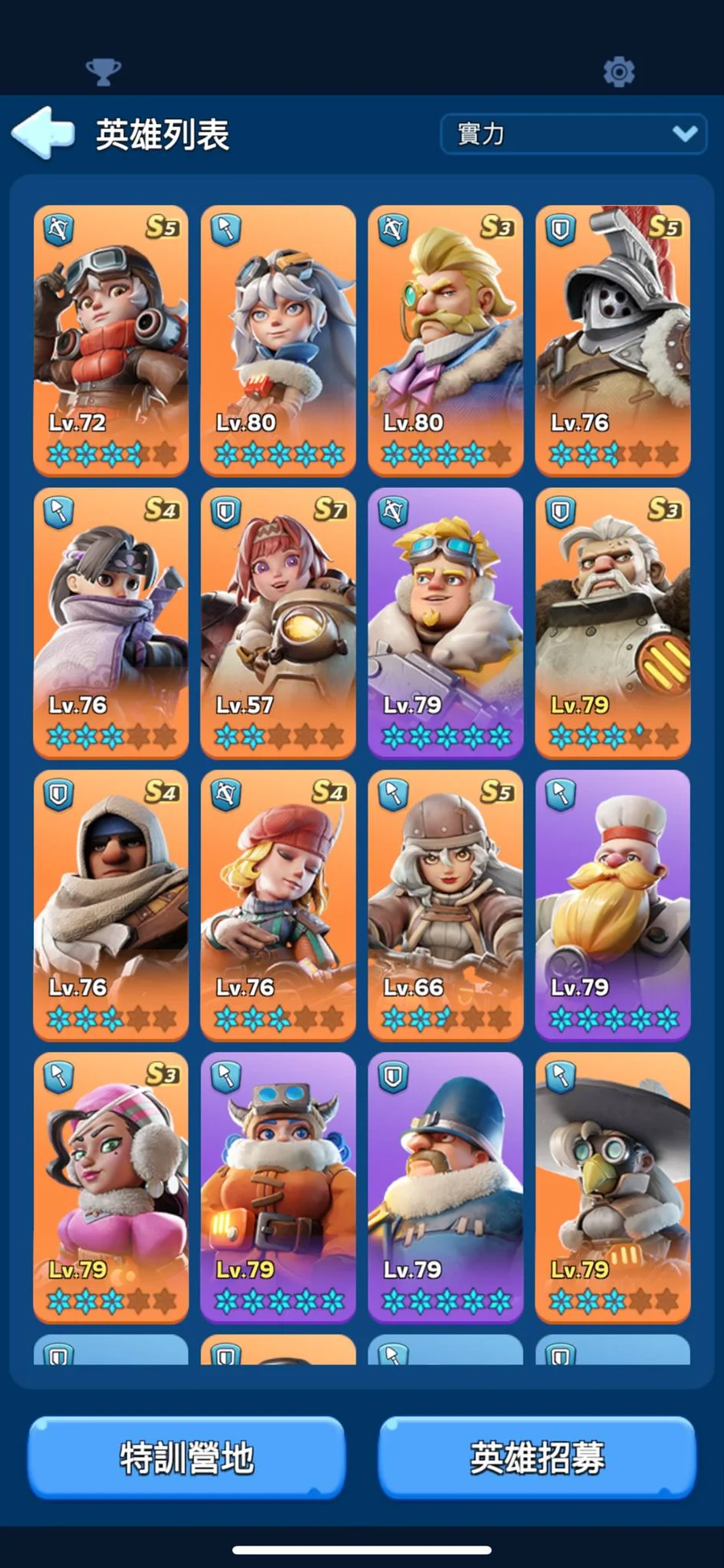Open the settings gear icon
The width and height of the screenshot is (724, 1568).
pos(619,72)
